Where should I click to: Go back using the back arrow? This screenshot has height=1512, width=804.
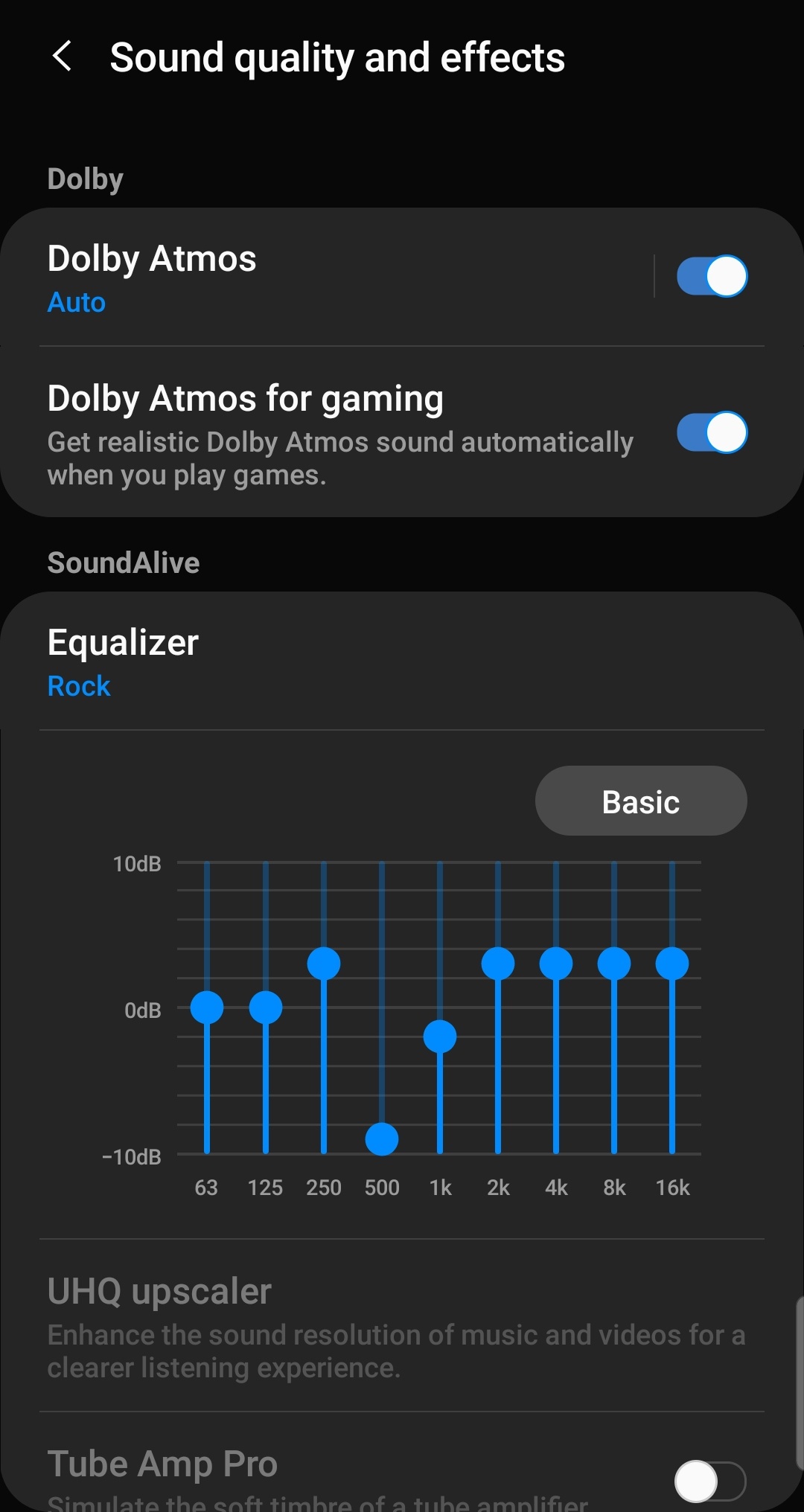click(63, 57)
